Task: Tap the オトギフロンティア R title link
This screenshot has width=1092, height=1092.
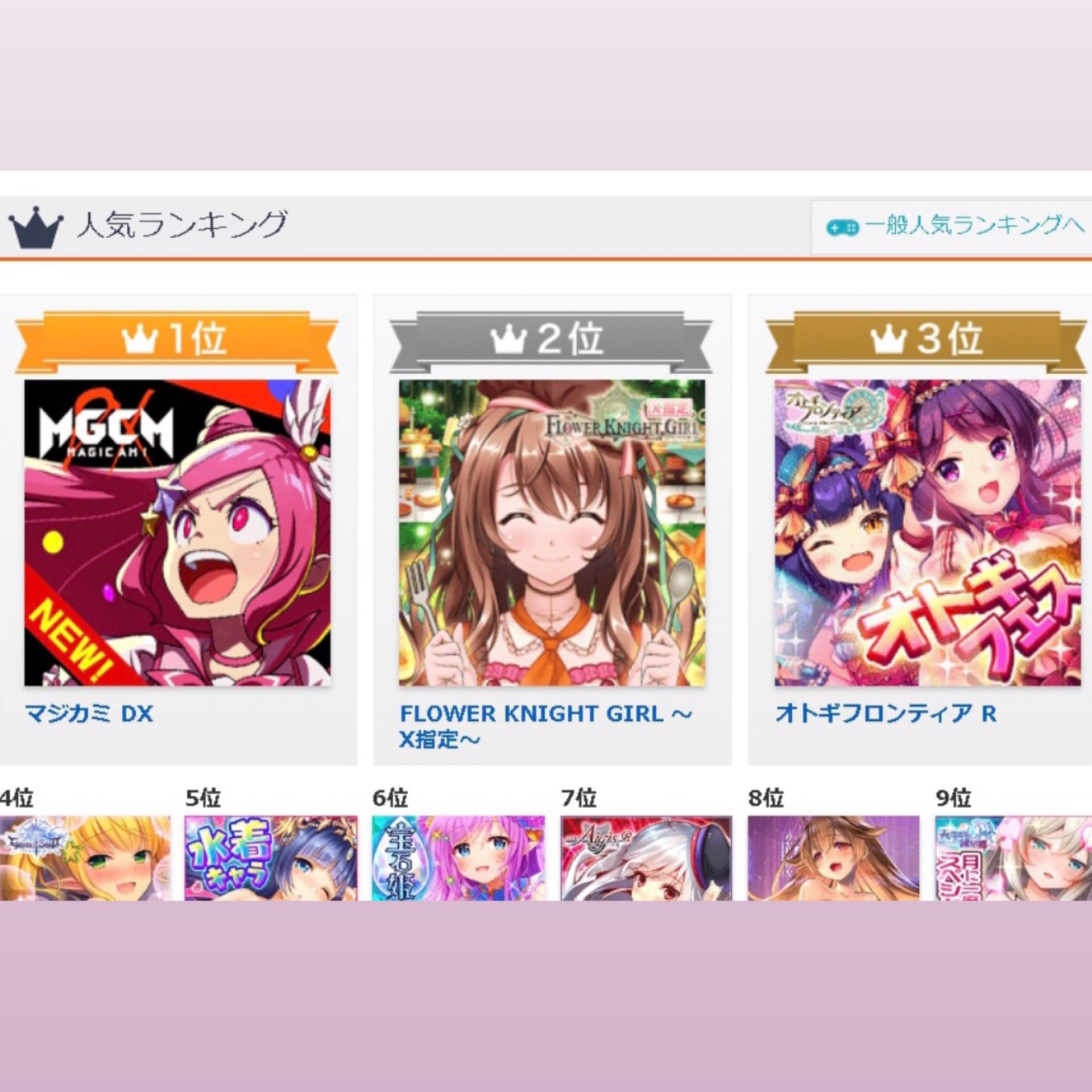Action: tap(886, 713)
